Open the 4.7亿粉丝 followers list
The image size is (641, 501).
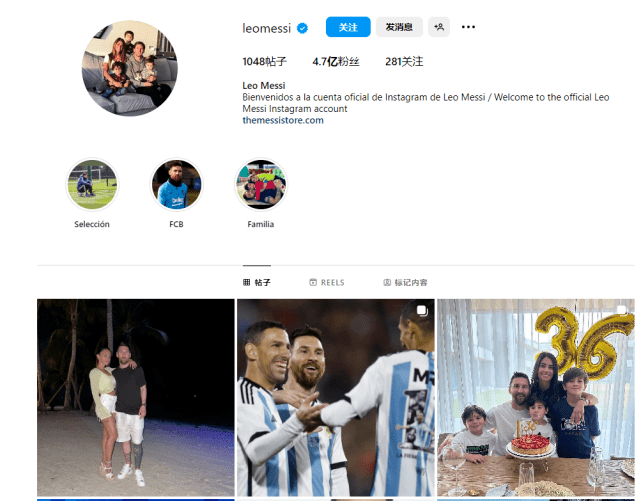point(336,62)
